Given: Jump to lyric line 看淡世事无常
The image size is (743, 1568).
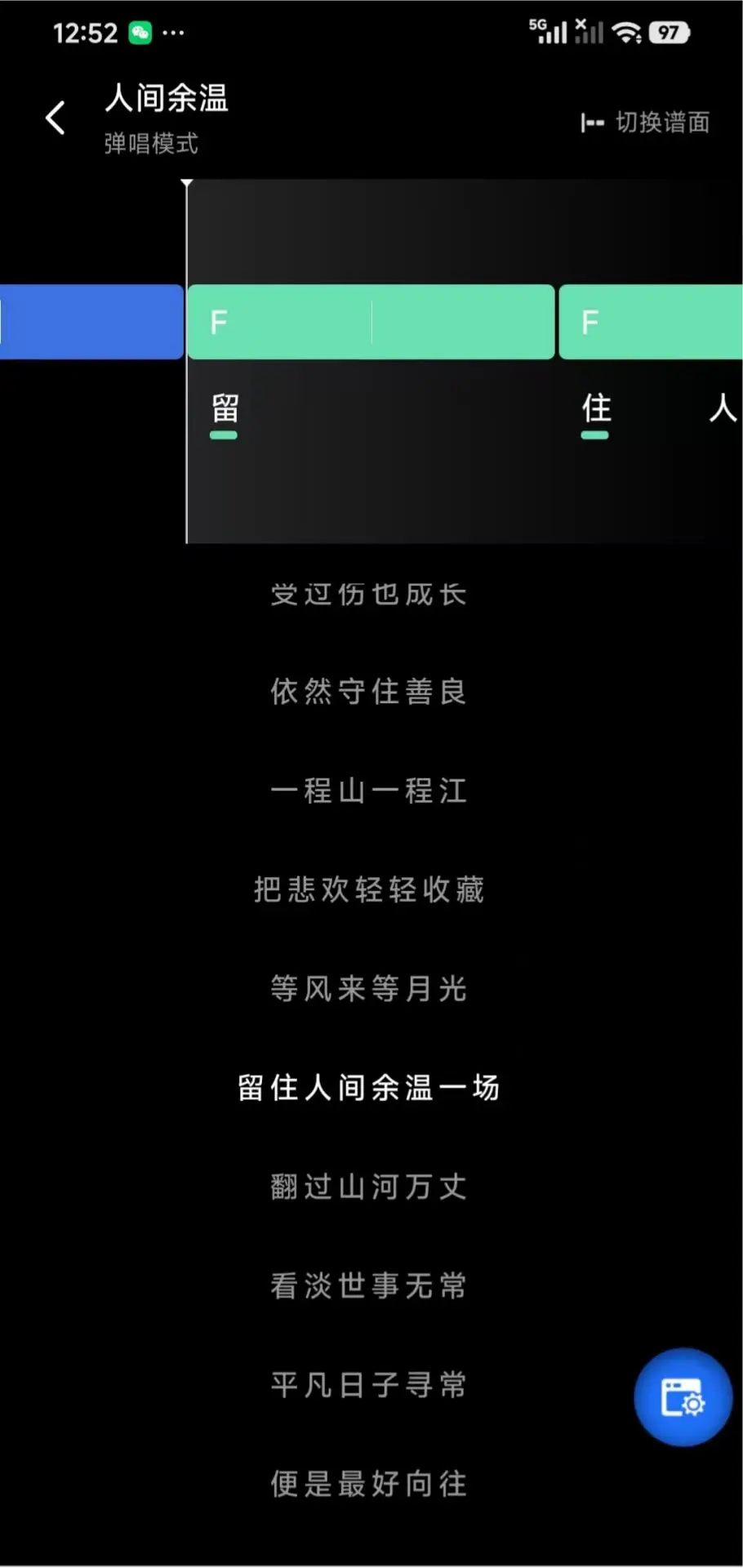Looking at the screenshot, I should click(369, 1285).
